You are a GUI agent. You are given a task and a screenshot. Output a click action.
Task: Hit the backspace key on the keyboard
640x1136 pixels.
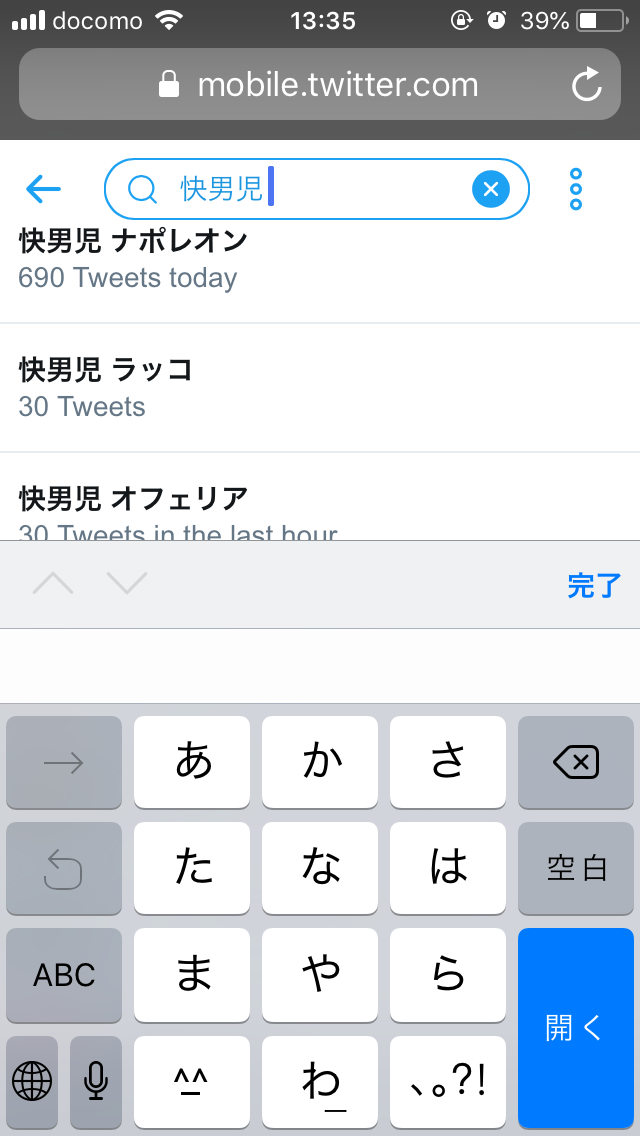pyautogui.click(x=576, y=761)
